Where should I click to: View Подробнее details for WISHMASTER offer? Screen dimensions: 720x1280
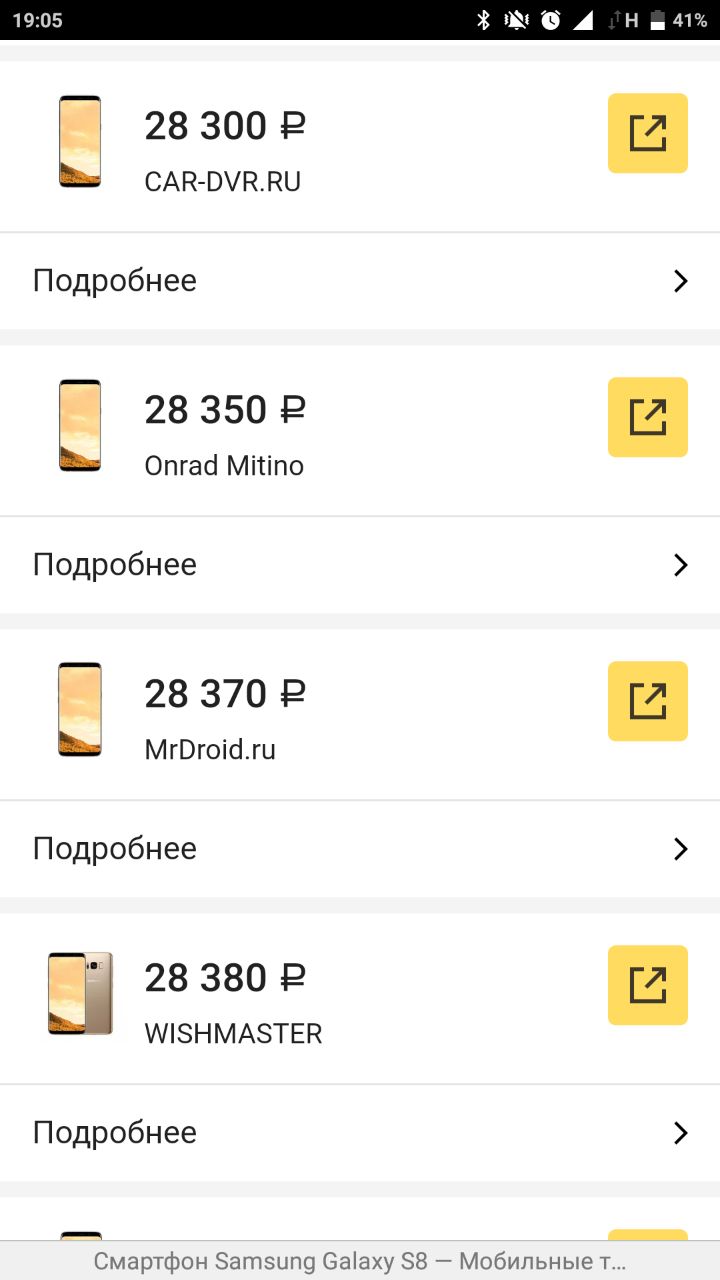[360, 1133]
